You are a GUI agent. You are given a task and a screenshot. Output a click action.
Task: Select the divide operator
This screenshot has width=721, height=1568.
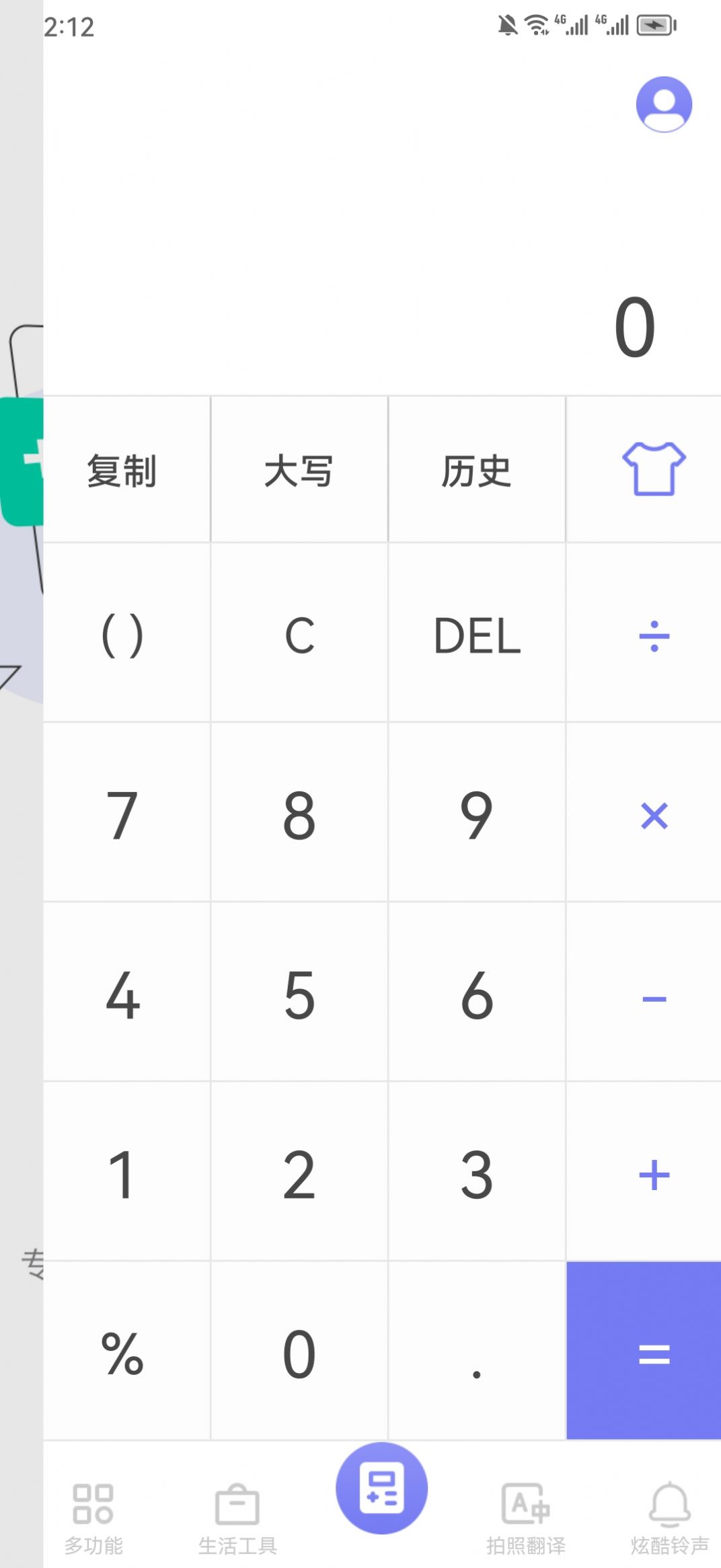(653, 635)
